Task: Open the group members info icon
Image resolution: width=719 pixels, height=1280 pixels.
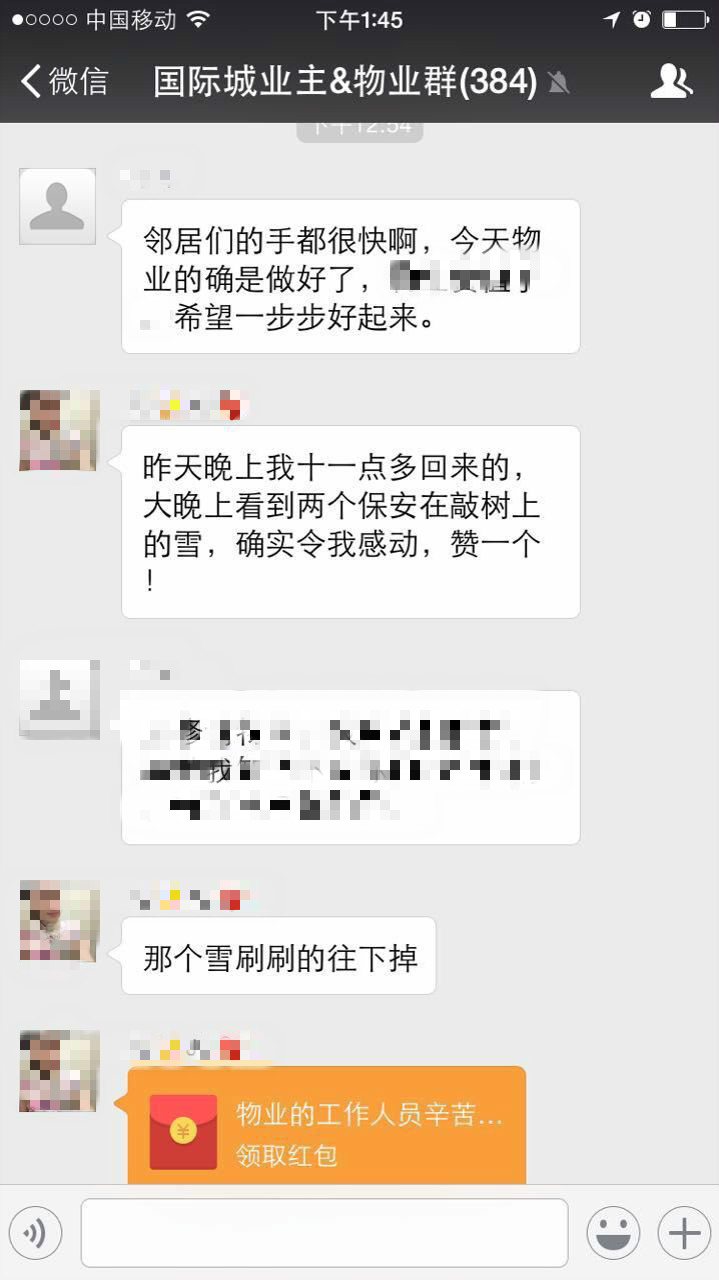Action: point(671,81)
